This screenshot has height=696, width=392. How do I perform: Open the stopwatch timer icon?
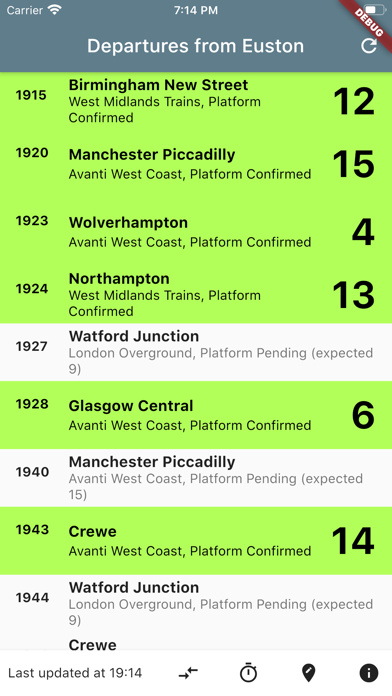[x=248, y=672]
